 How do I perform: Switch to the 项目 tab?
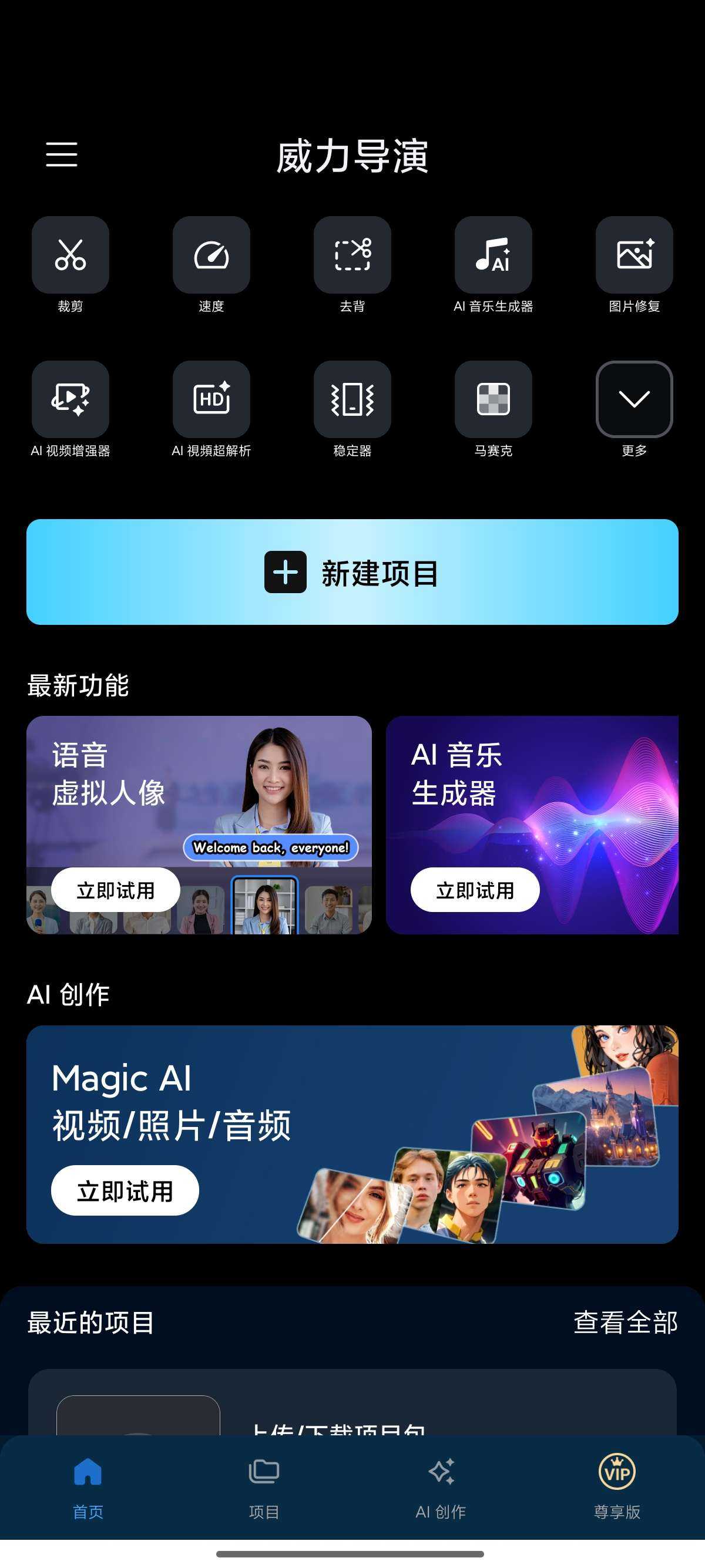tap(264, 1486)
